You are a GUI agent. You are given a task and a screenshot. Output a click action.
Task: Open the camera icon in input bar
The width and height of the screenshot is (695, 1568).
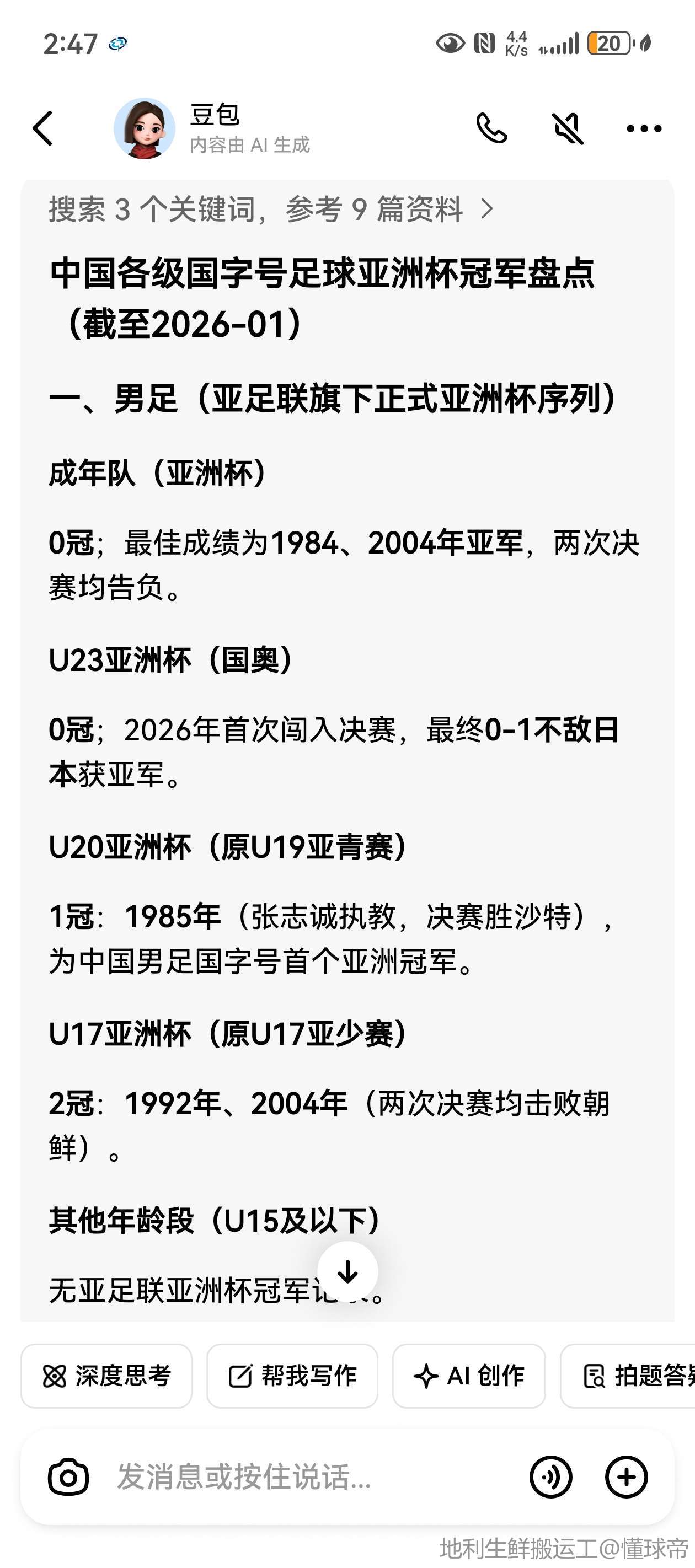pos(68,1477)
